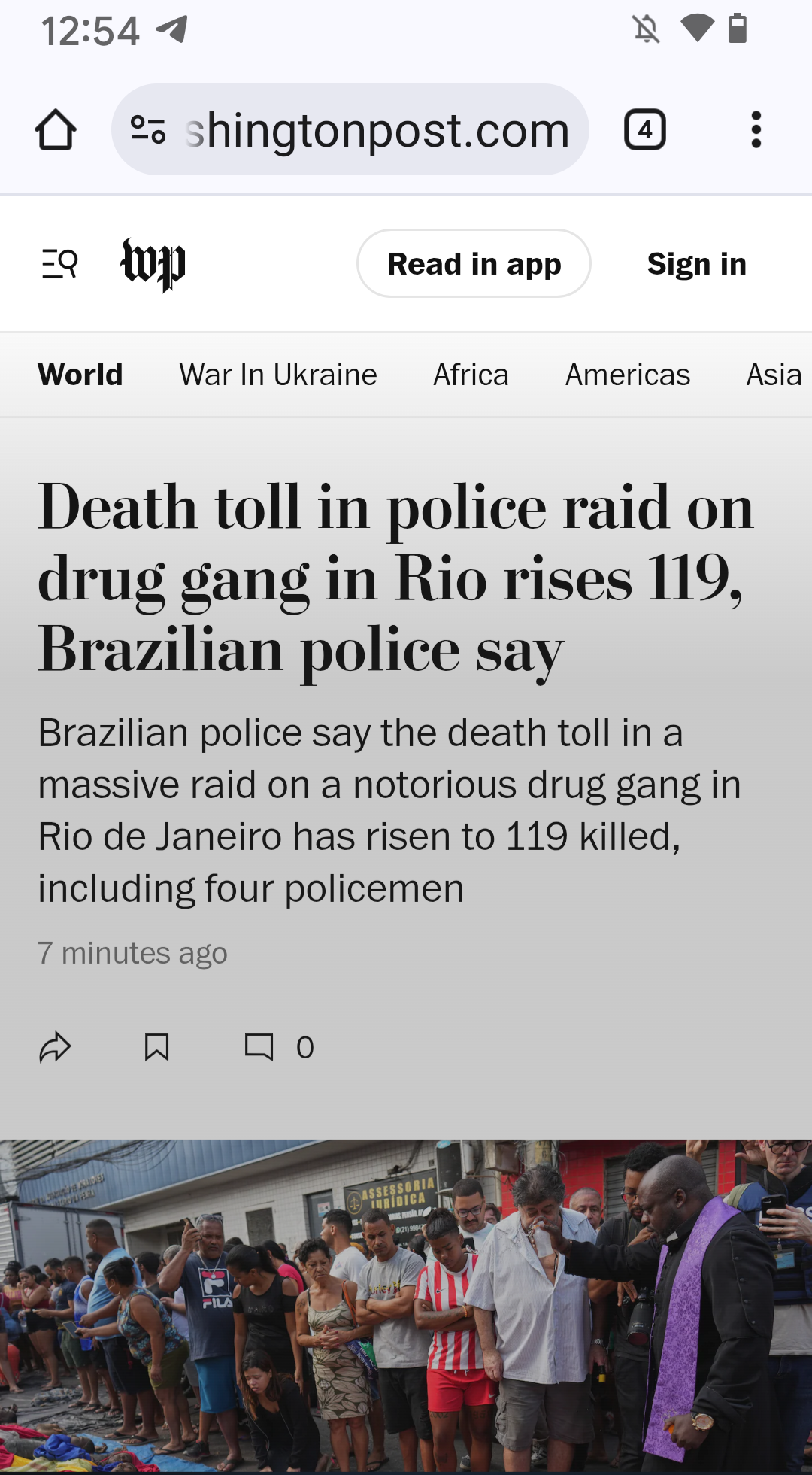Image resolution: width=812 pixels, height=1475 pixels.
Task: Open the World section
Action: (x=80, y=375)
